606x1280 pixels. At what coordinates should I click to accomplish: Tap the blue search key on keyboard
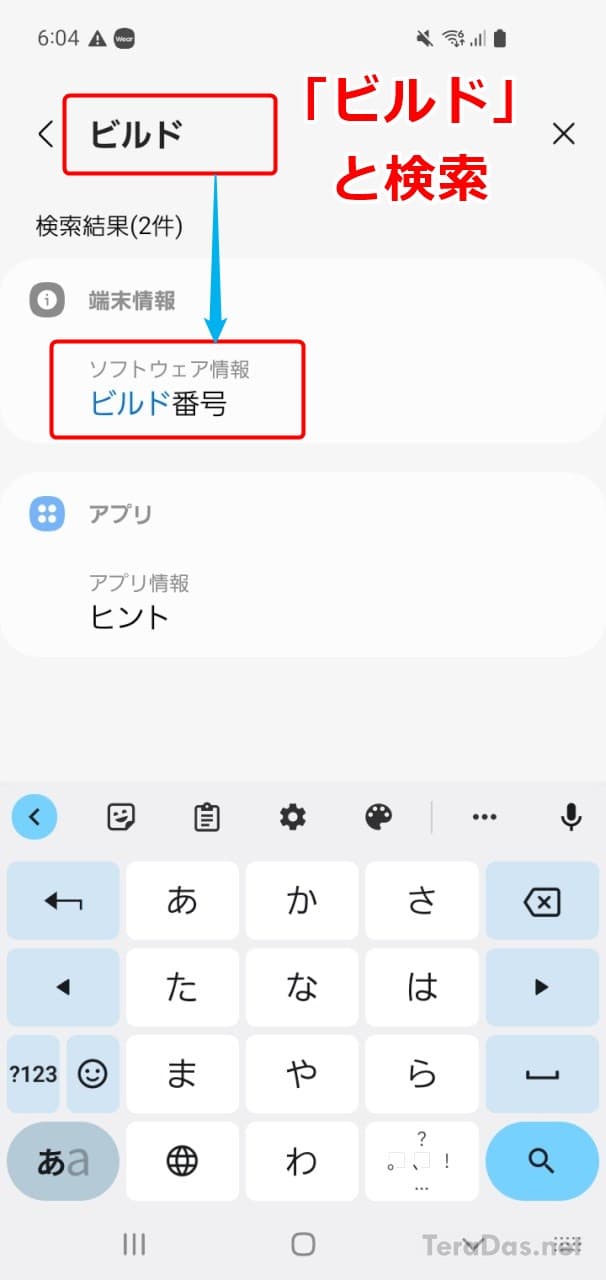click(x=542, y=1160)
